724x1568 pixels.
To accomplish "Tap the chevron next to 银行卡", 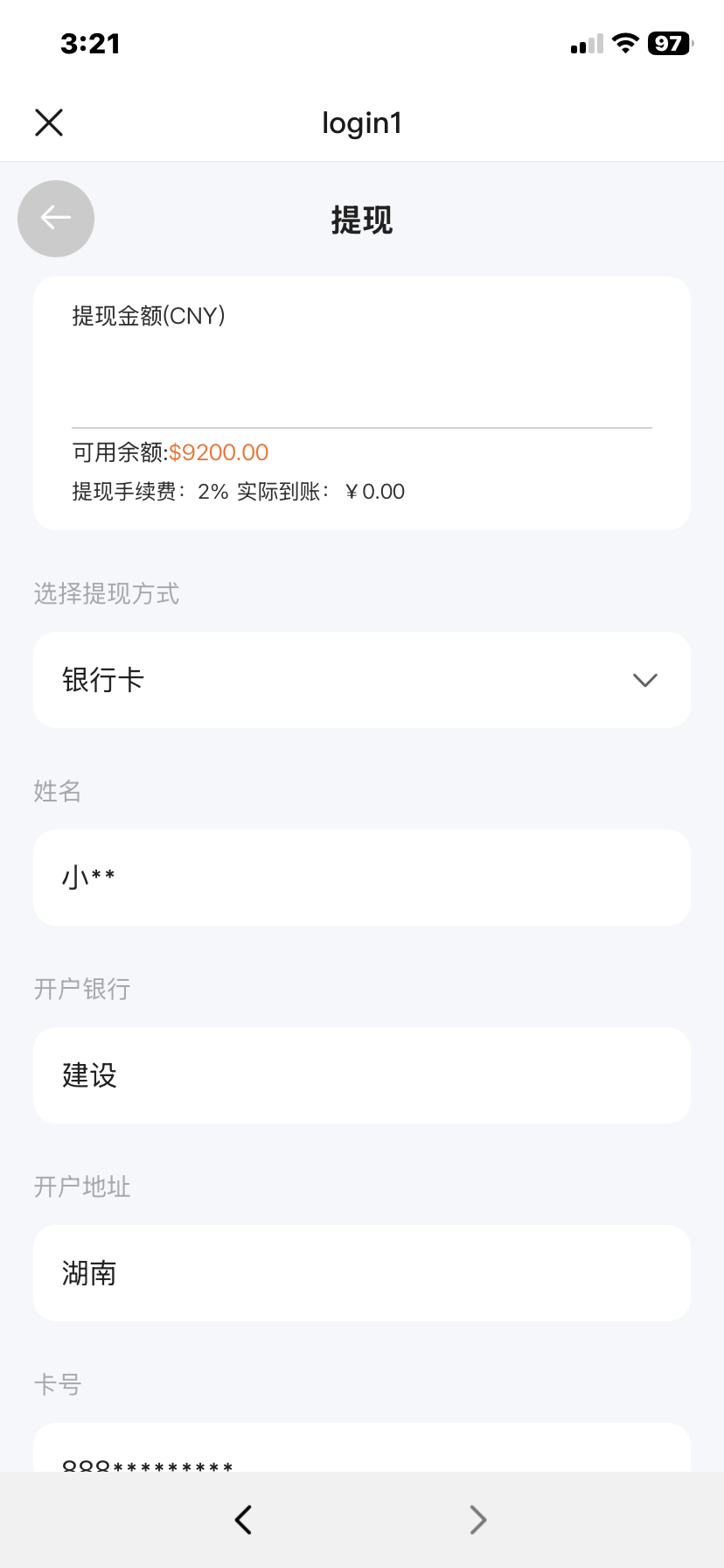I will pos(644,680).
